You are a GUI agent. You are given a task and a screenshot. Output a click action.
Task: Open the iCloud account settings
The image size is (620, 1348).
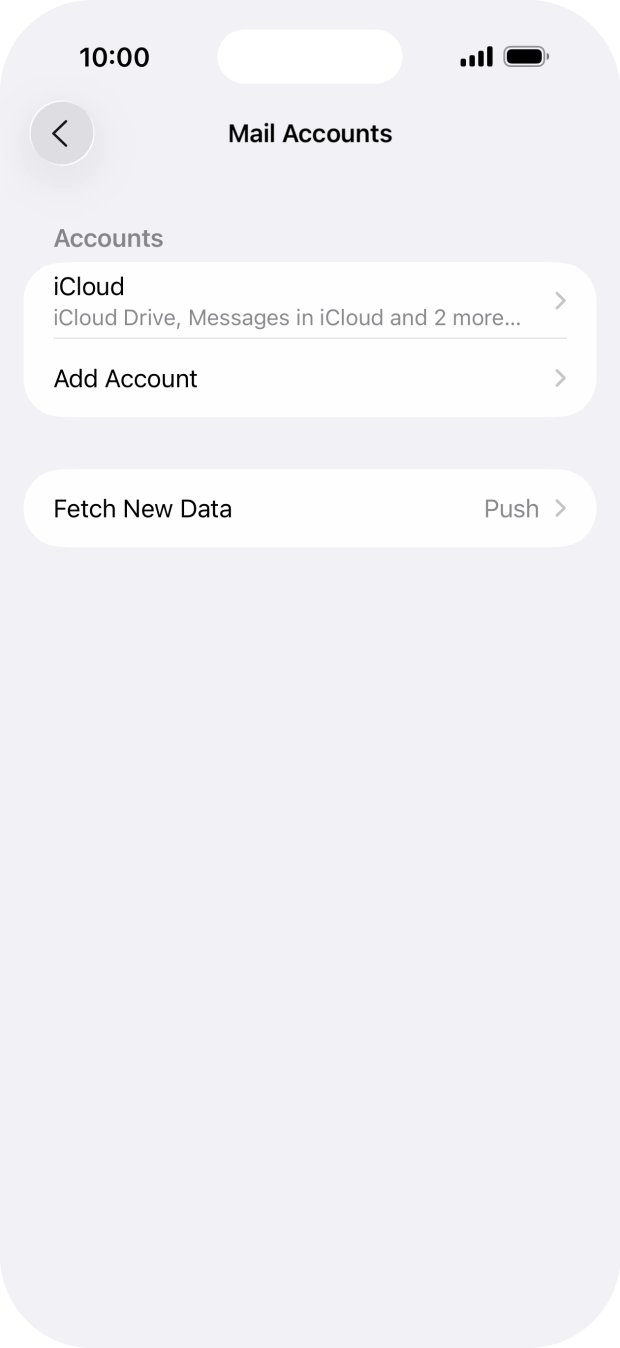pyautogui.click(x=309, y=301)
